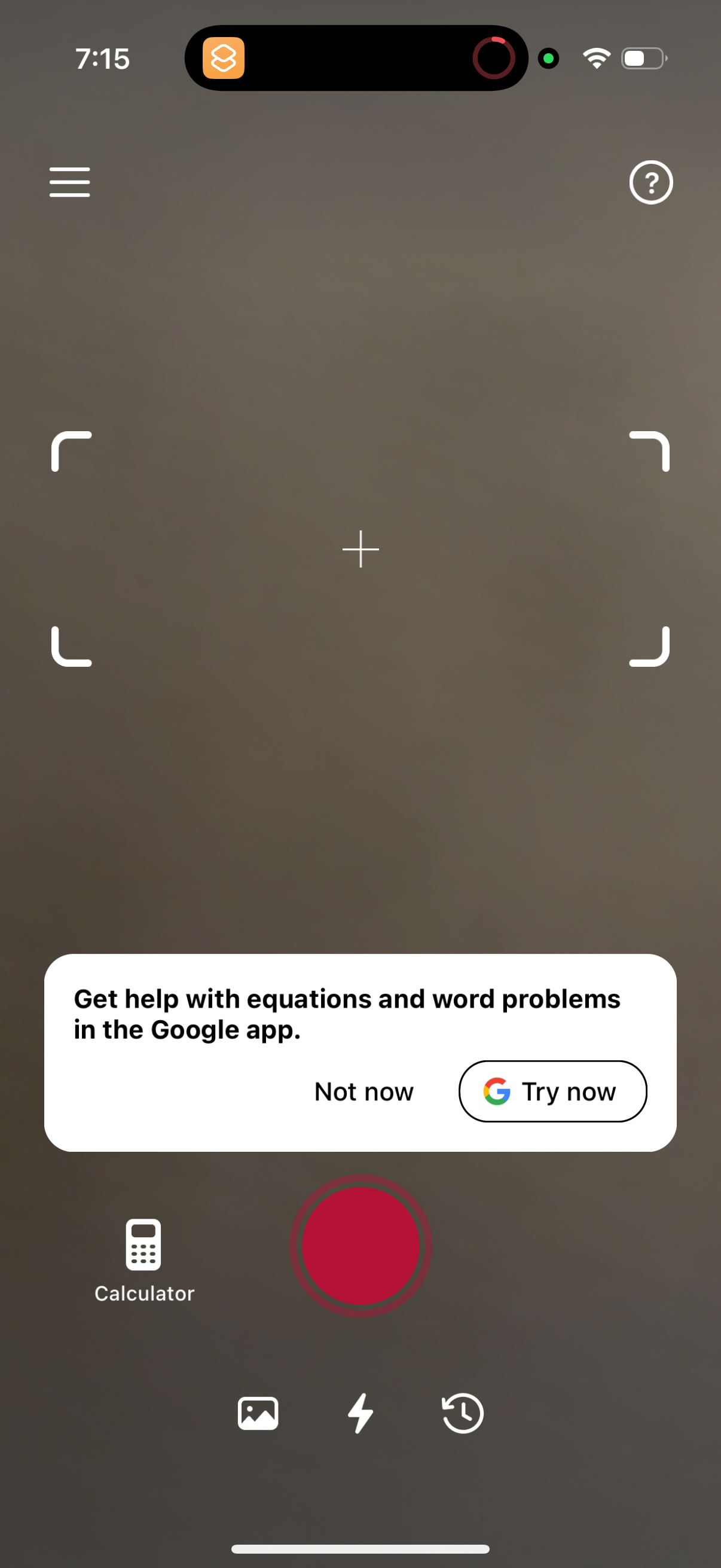Open the photo gallery picker
This screenshot has height=1568, width=721.
(257, 1413)
